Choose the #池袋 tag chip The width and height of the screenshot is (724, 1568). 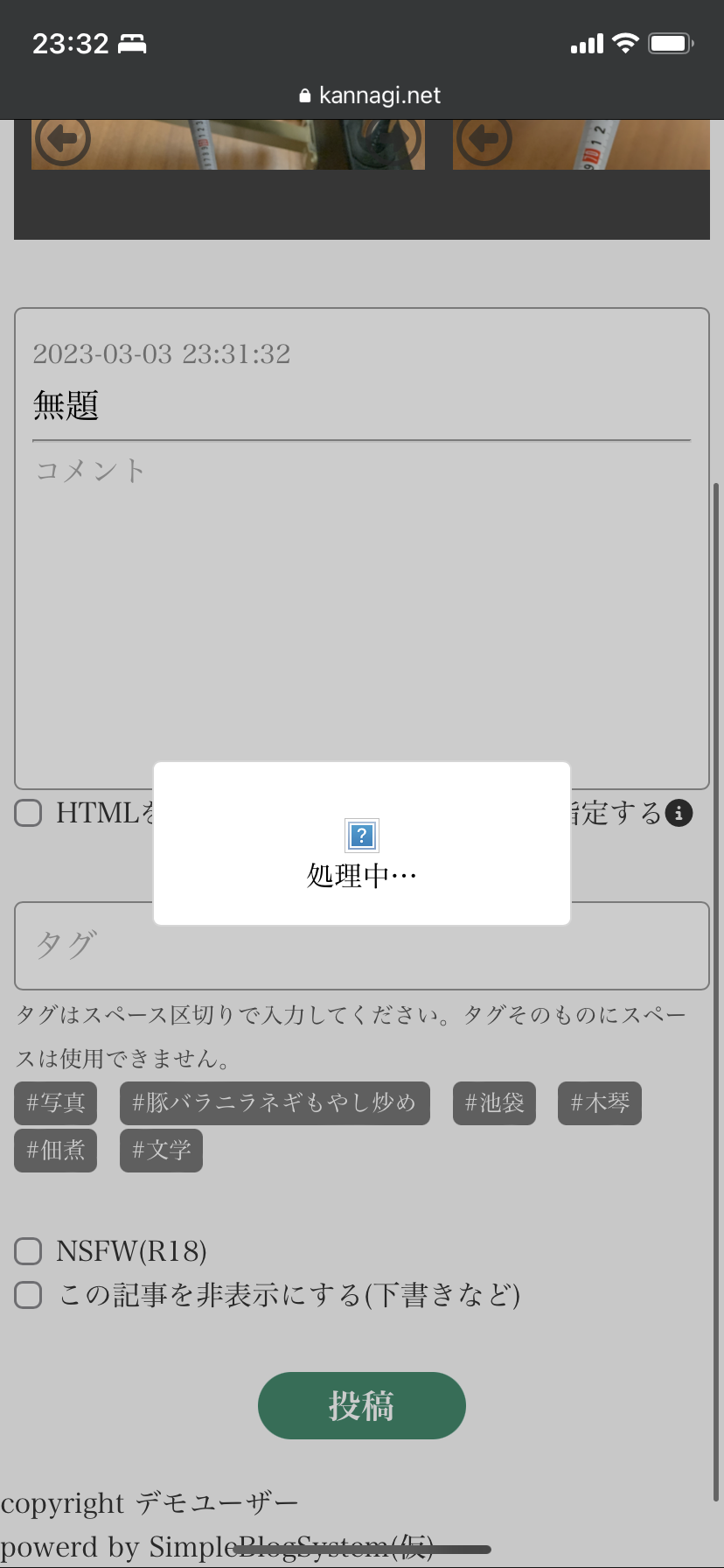coord(494,1102)
